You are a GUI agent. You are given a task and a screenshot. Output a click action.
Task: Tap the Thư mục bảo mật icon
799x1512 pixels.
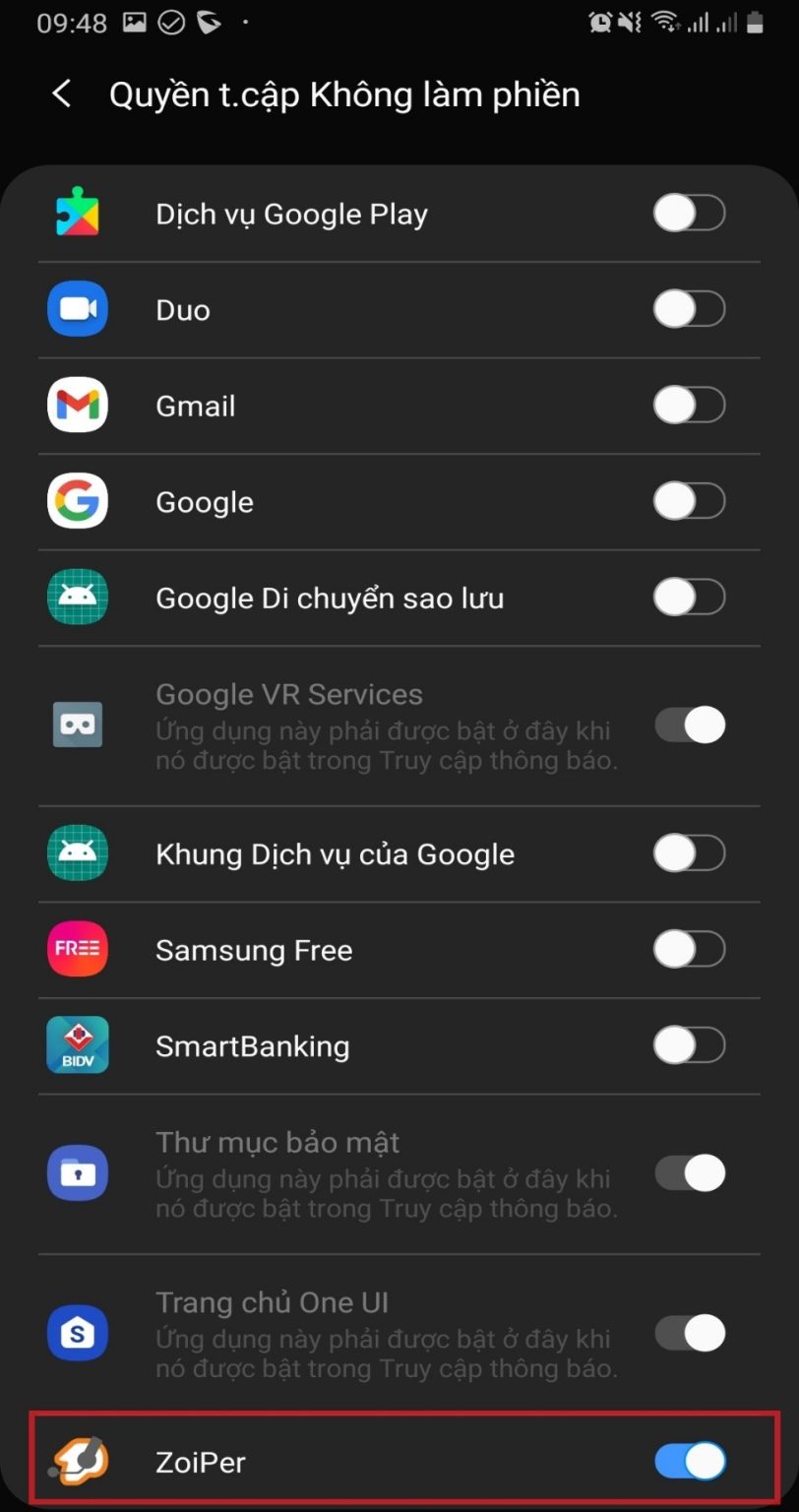tap(77, 1172)
